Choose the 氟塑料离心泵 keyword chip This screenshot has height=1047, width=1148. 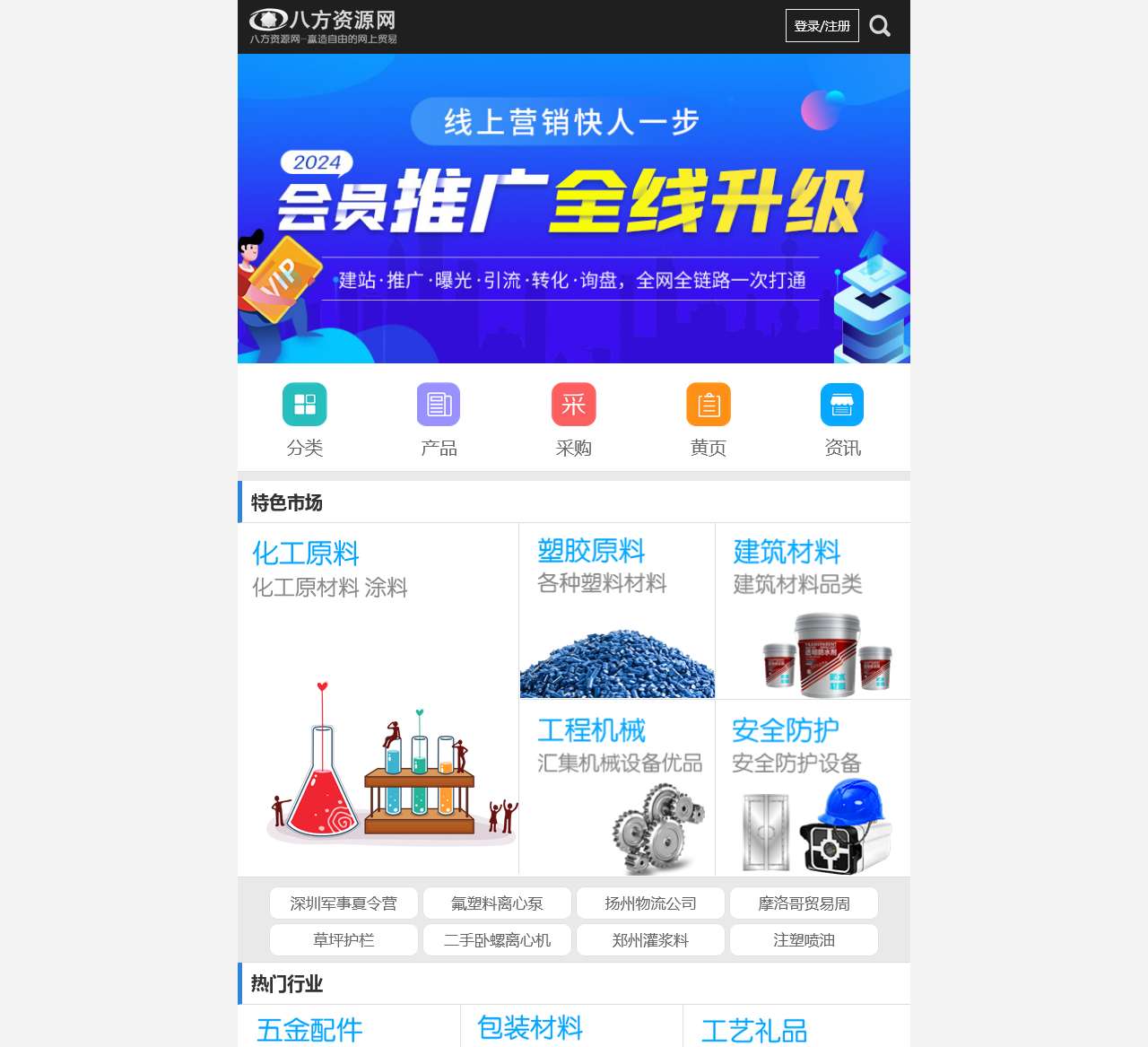point(497,903)
